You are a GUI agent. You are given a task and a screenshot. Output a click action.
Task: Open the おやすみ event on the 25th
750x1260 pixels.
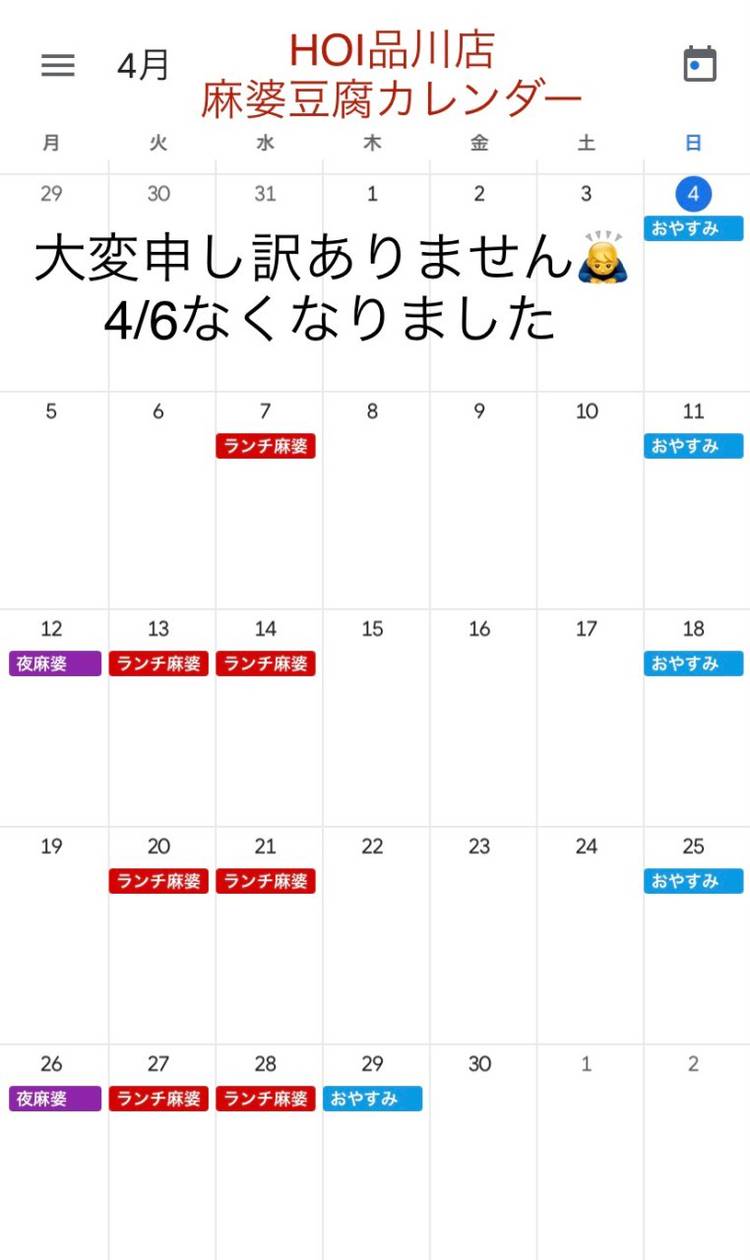694,881
